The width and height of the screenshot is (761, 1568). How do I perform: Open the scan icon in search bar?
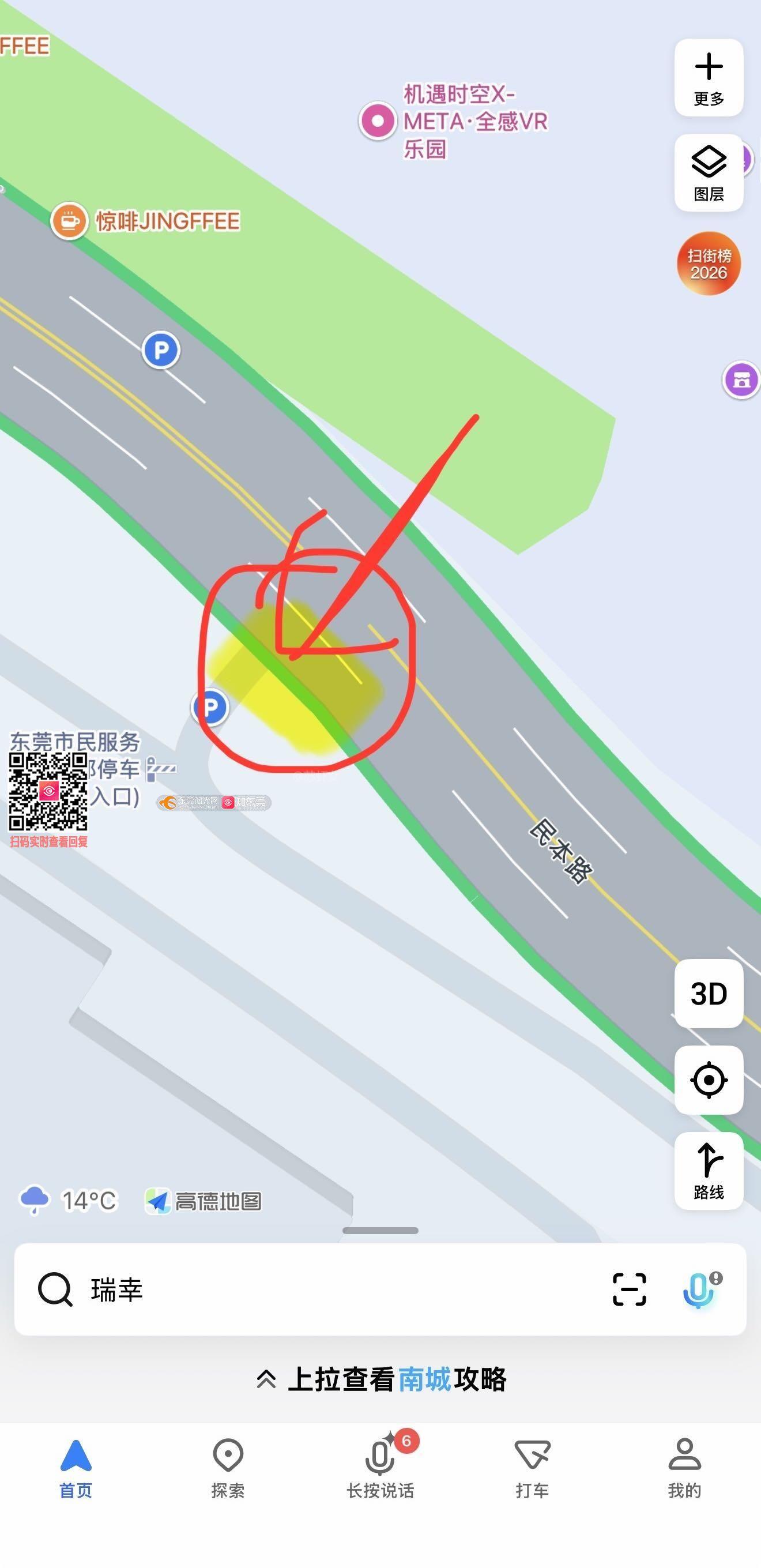click(x=629, y=1290)
